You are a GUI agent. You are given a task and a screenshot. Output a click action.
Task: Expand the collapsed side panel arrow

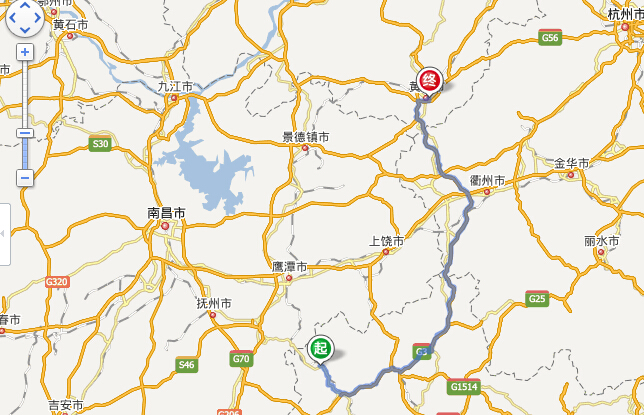tap(4, 233)
